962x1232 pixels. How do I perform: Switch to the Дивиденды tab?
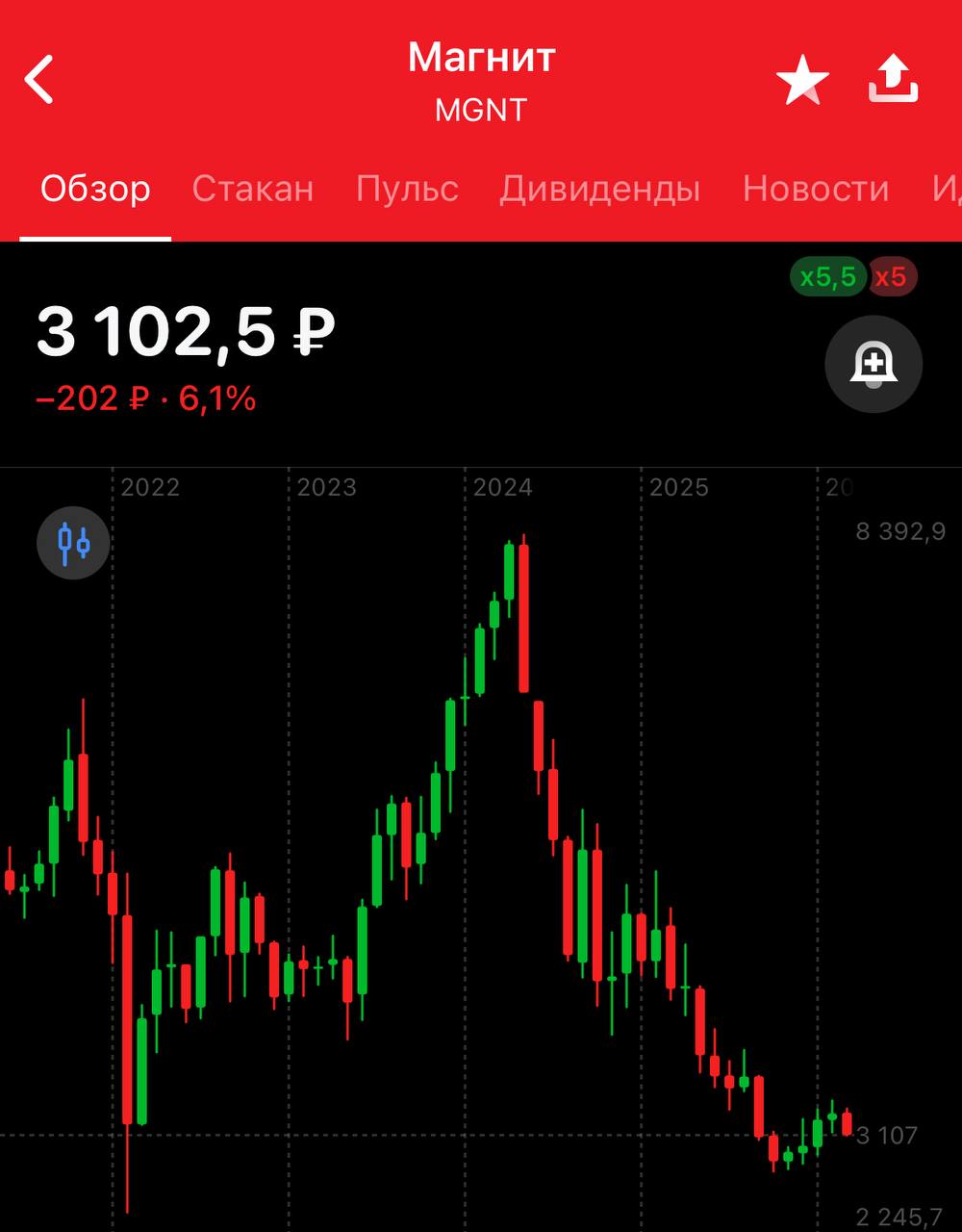pyautogui.click(x=599, y=189)
